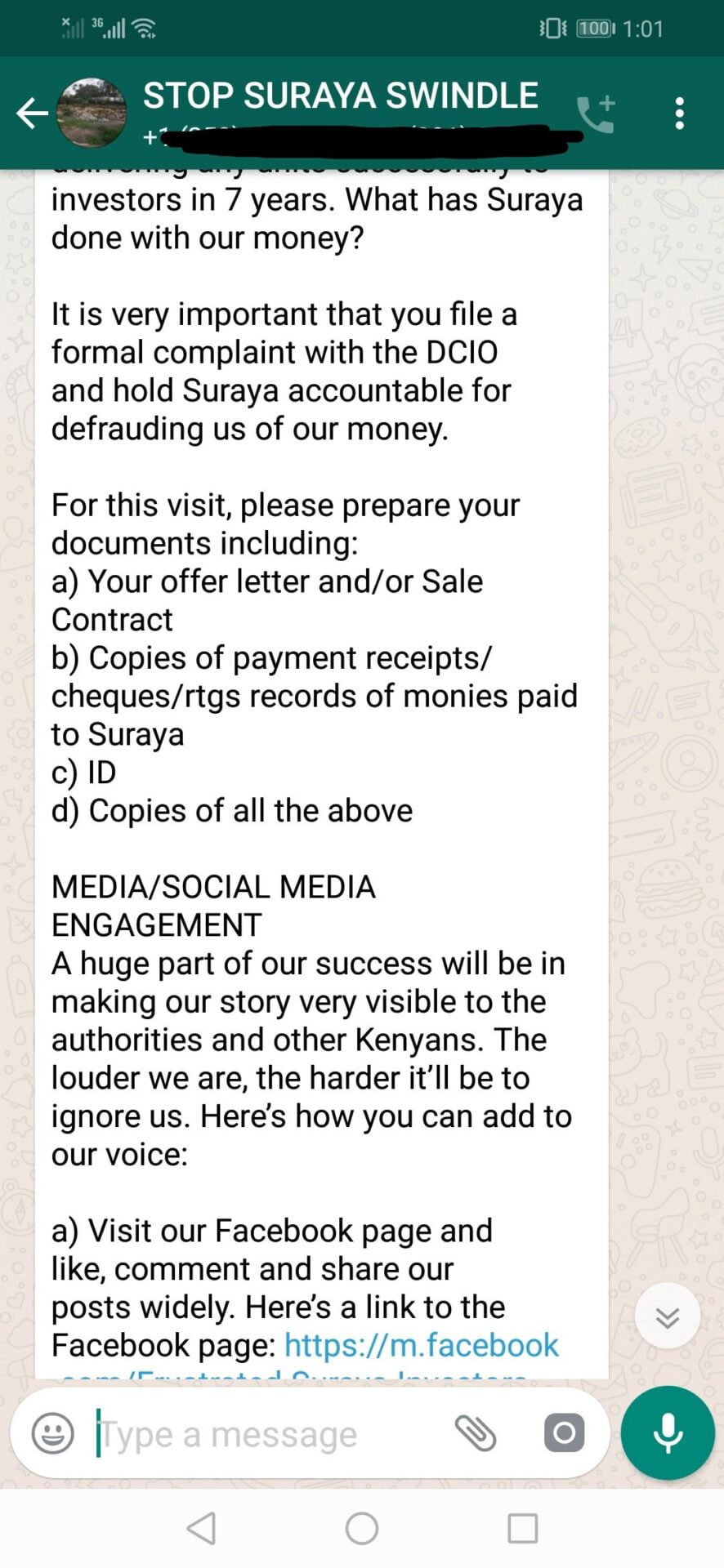Image resolution: width=724 pixels, height=1568 pixels.
Task: Tap the system home button
Action: point(361,1528)
